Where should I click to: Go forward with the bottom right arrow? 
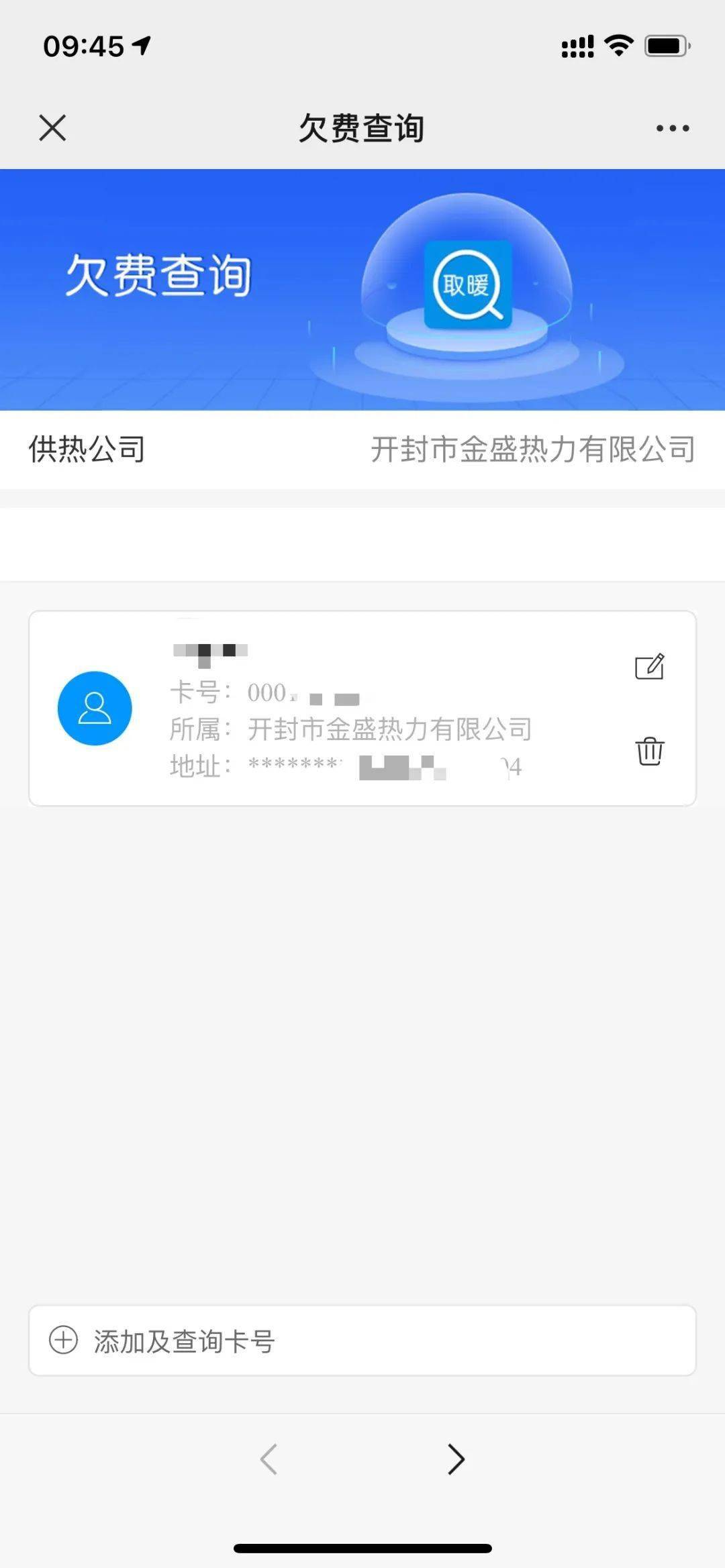tap(456, 1459)
